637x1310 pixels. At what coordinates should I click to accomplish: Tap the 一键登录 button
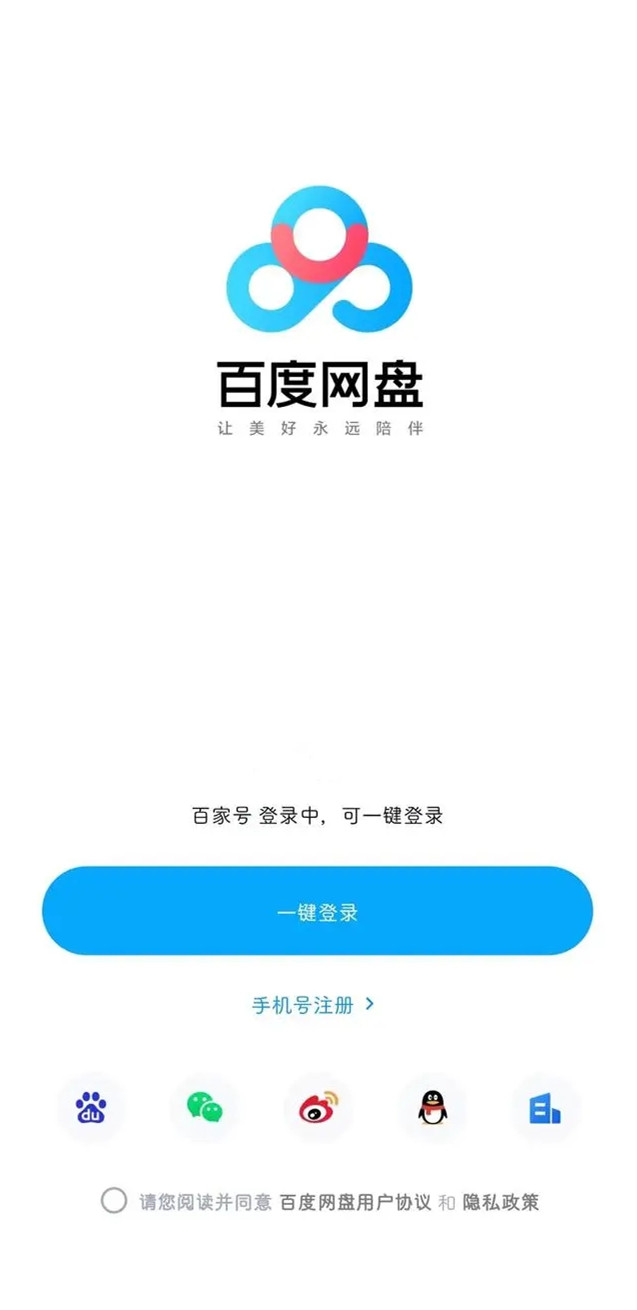pos(317,911)
